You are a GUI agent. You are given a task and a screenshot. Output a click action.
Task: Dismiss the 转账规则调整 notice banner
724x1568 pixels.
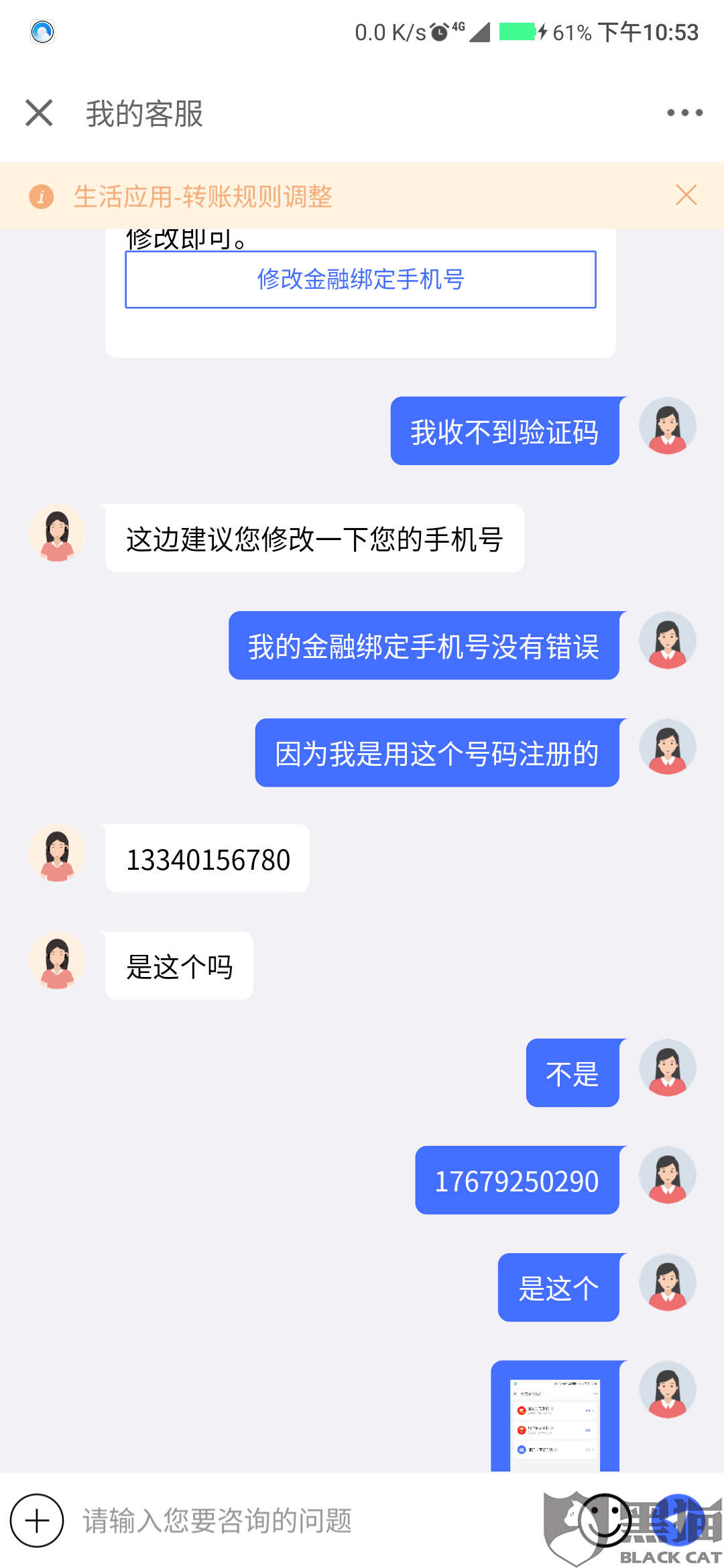pos(686,195)
